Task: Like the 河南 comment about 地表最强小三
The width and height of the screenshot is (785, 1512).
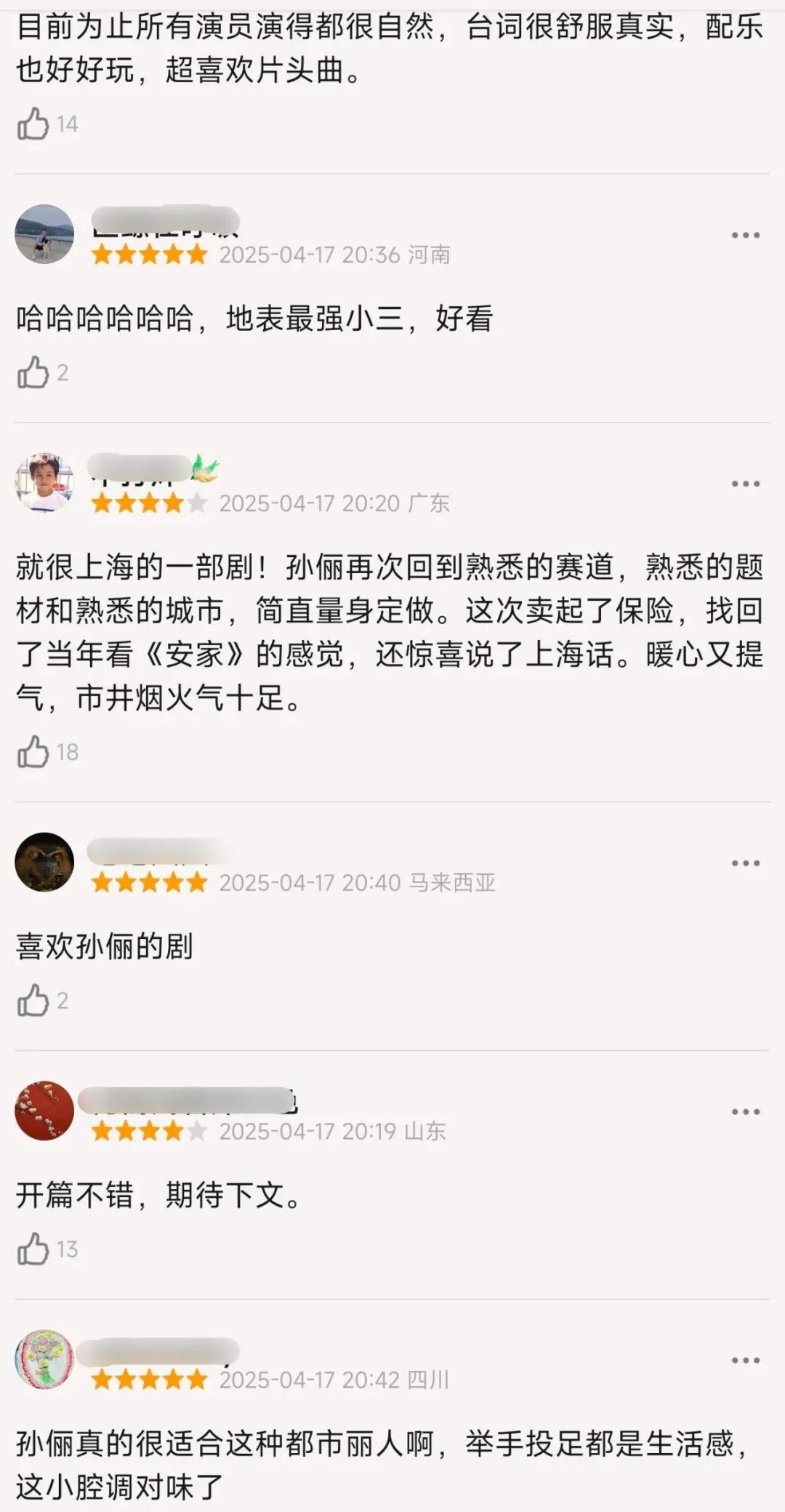Action: point(33,373)
